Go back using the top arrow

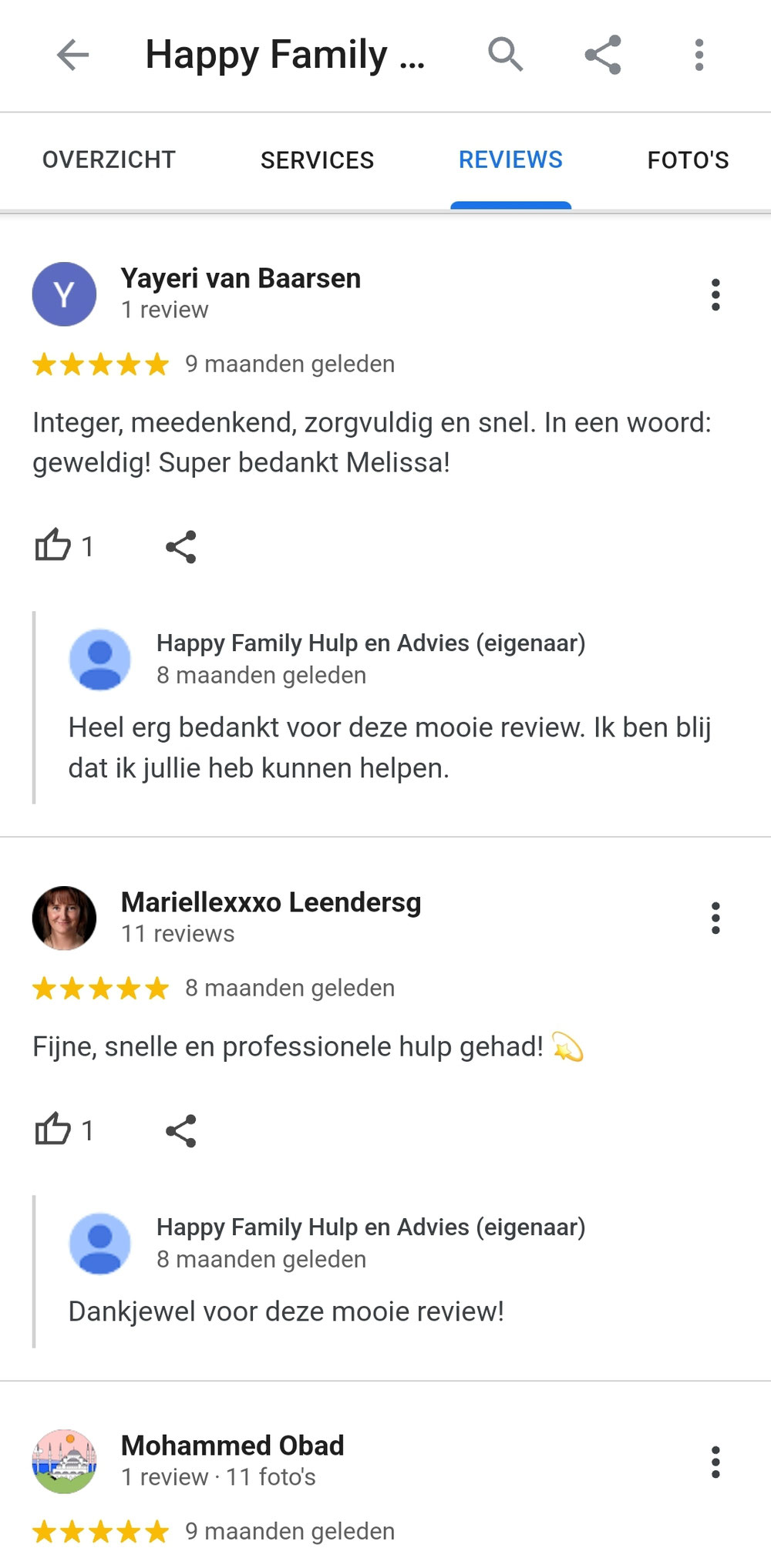(x=73, y=55)
